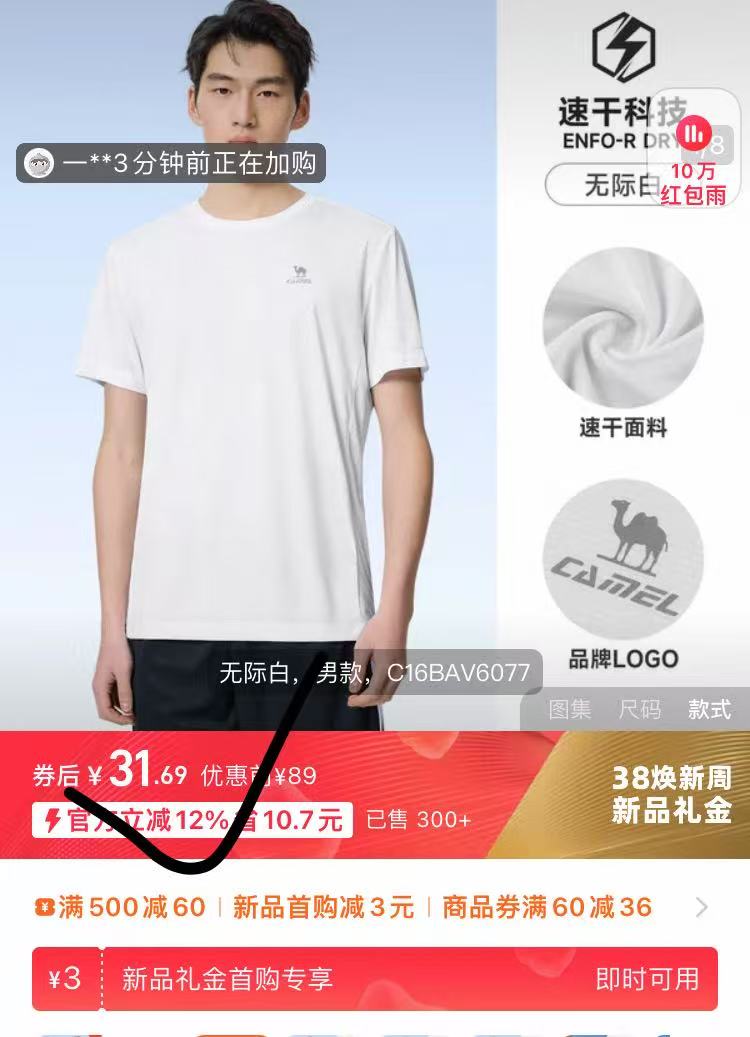The height and width of the screenshot is (1037, 750).
Task: Switch to the 尺码 tab
Action: [x=640, y=710]
